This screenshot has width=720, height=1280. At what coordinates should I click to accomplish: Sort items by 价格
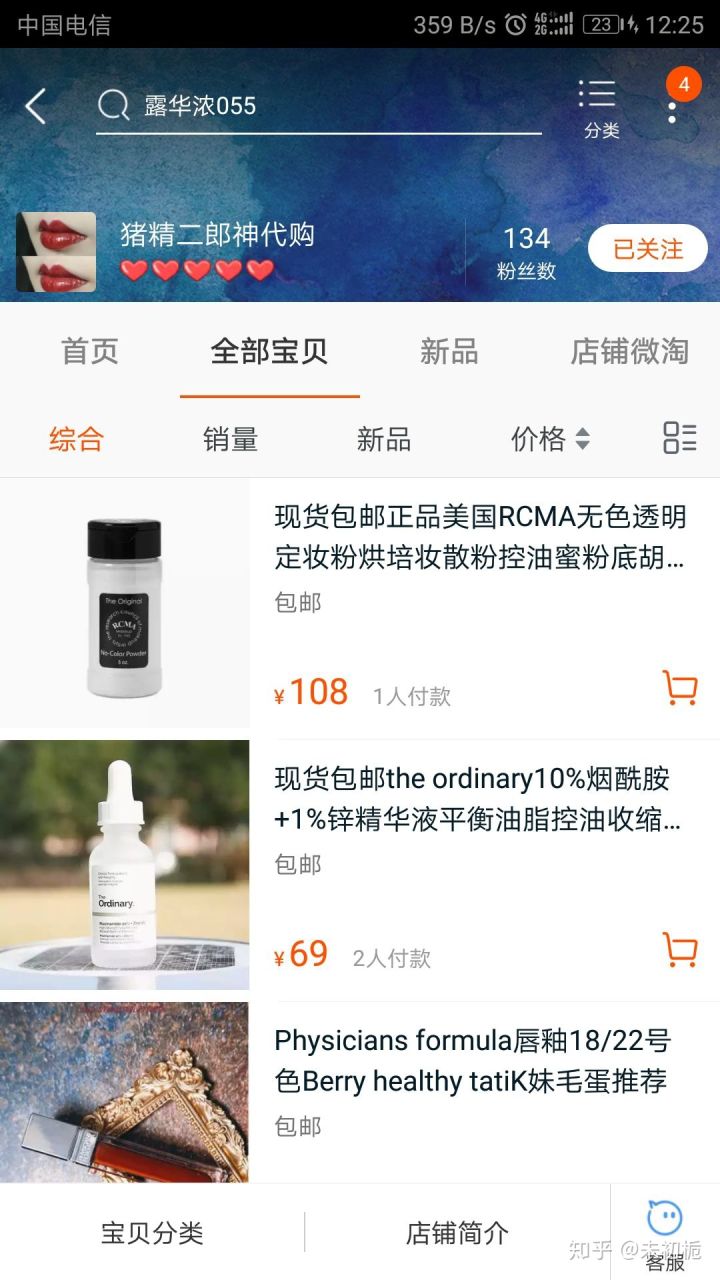[x=550, y=439]
